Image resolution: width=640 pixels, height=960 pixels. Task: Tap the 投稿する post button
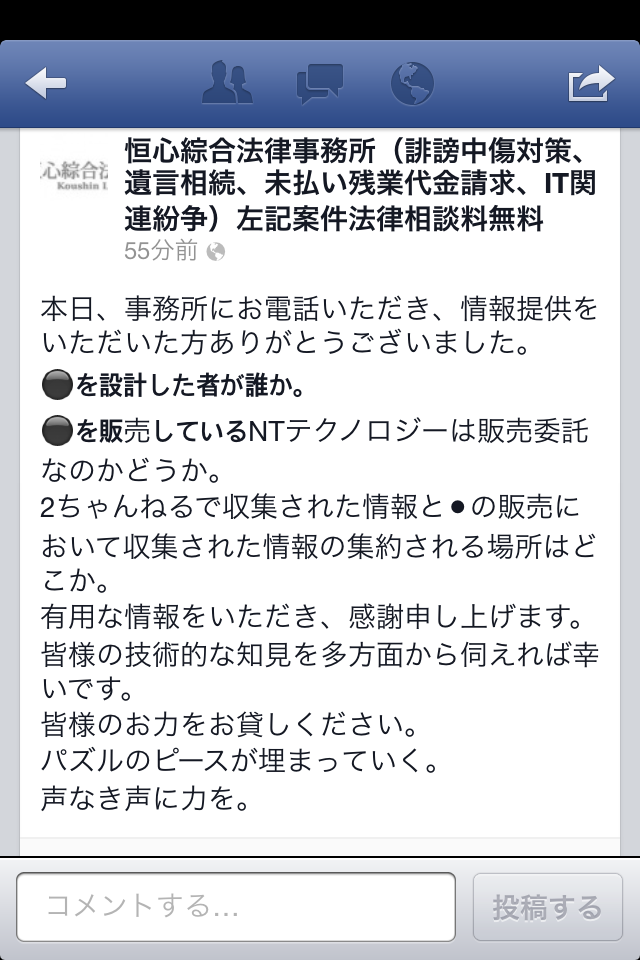[547, 907]
